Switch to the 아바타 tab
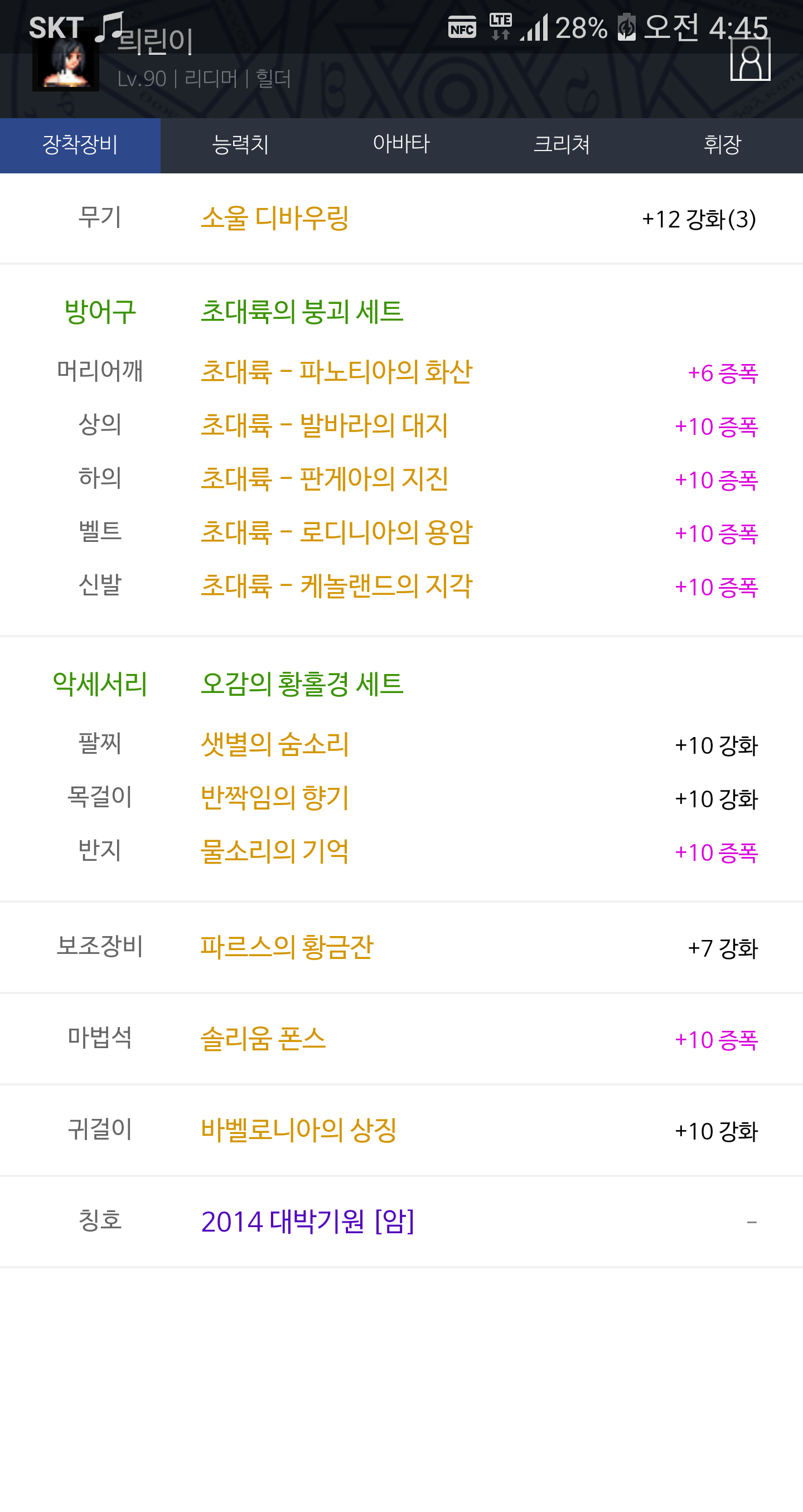Image resolution: width=803 pixels, height=1512 pixels. pyautogui.click(x=401, y=145)
